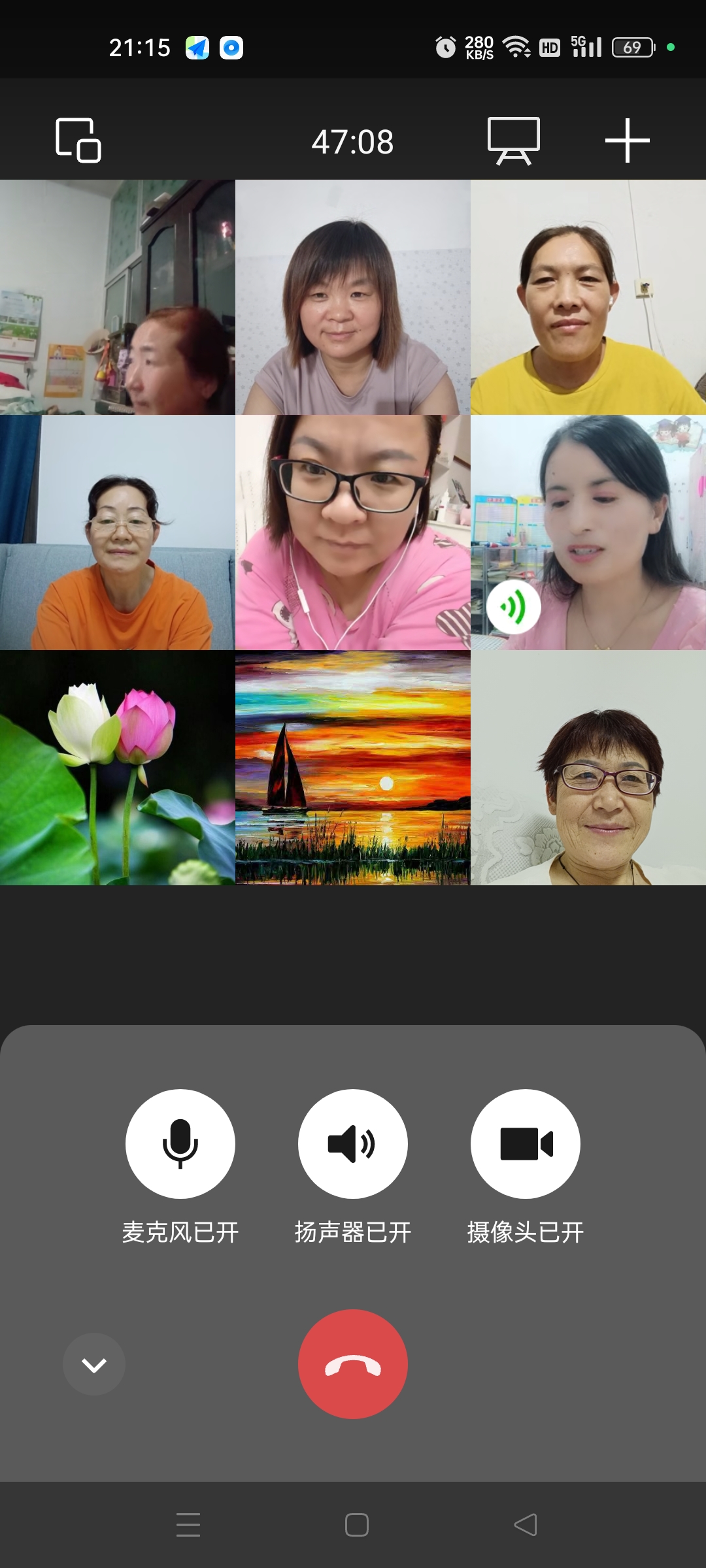Screen dimensions: 706x1568
Task: Turn off the speaker (扬声器已开)
Action: [x=352, y=1144]
